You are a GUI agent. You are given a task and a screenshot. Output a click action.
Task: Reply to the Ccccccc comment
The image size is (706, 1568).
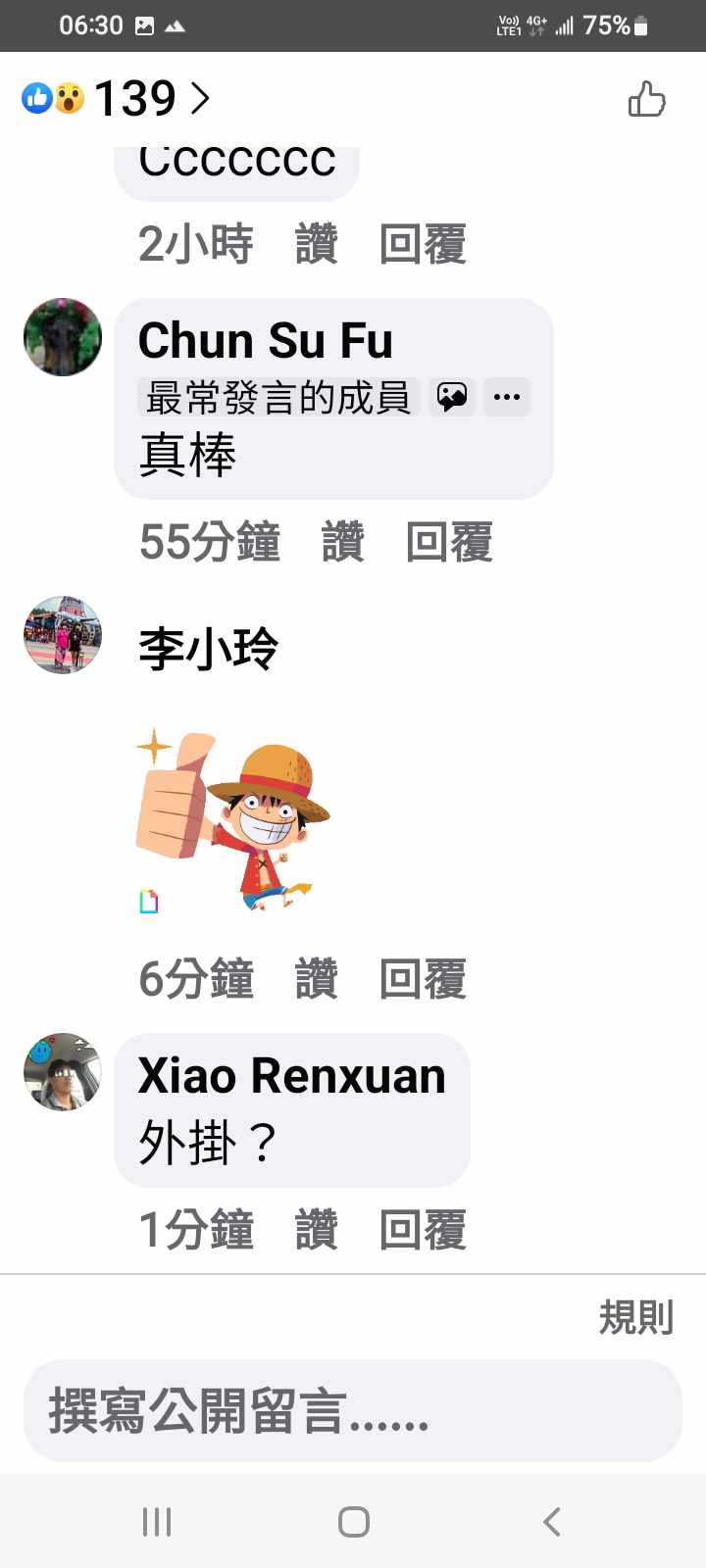[x=423, y=244]
